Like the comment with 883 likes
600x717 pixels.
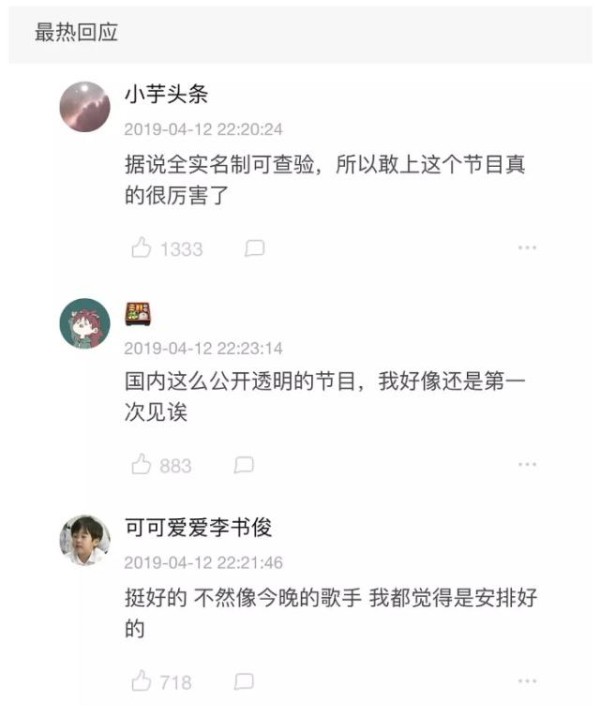point(142,465)
